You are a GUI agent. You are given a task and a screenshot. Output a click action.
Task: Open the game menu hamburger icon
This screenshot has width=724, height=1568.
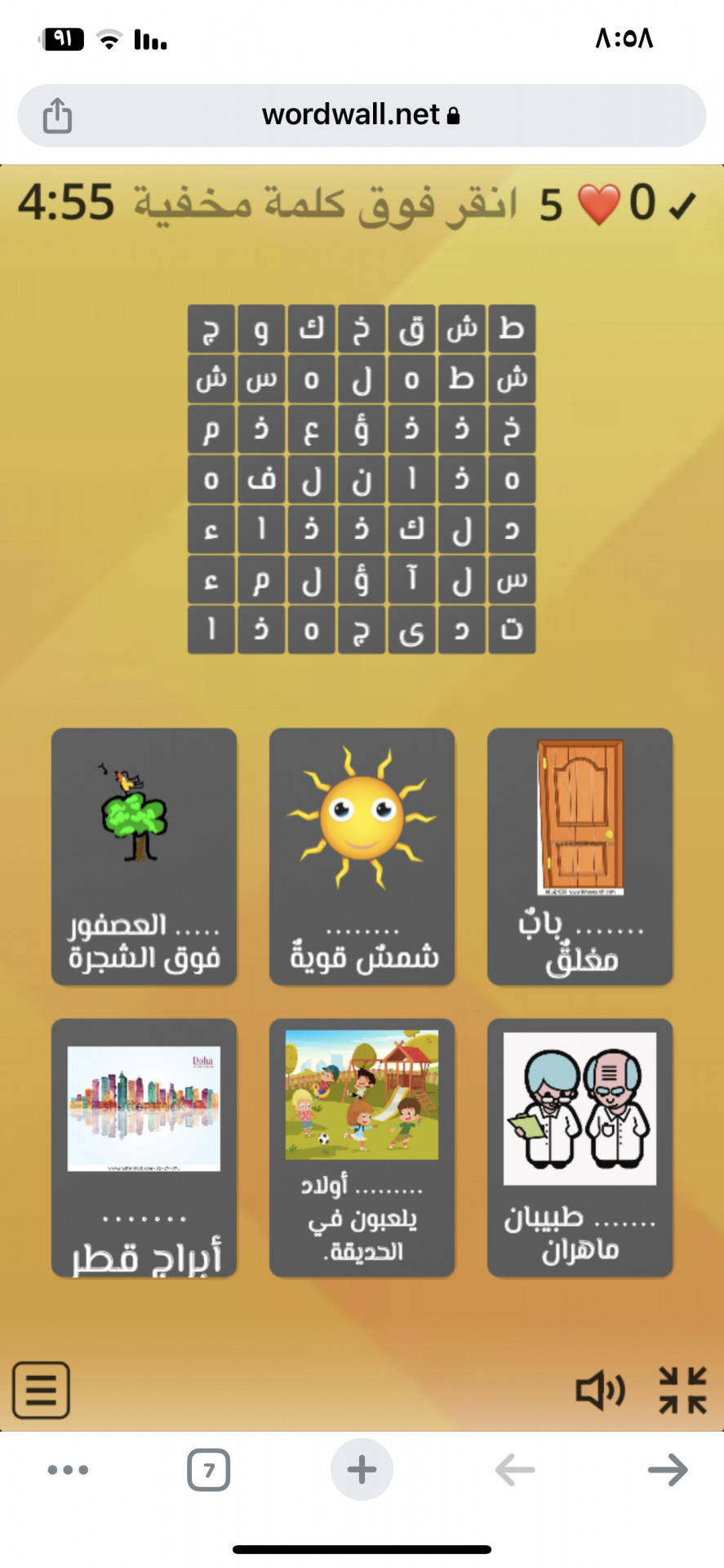pos(41,1389)
